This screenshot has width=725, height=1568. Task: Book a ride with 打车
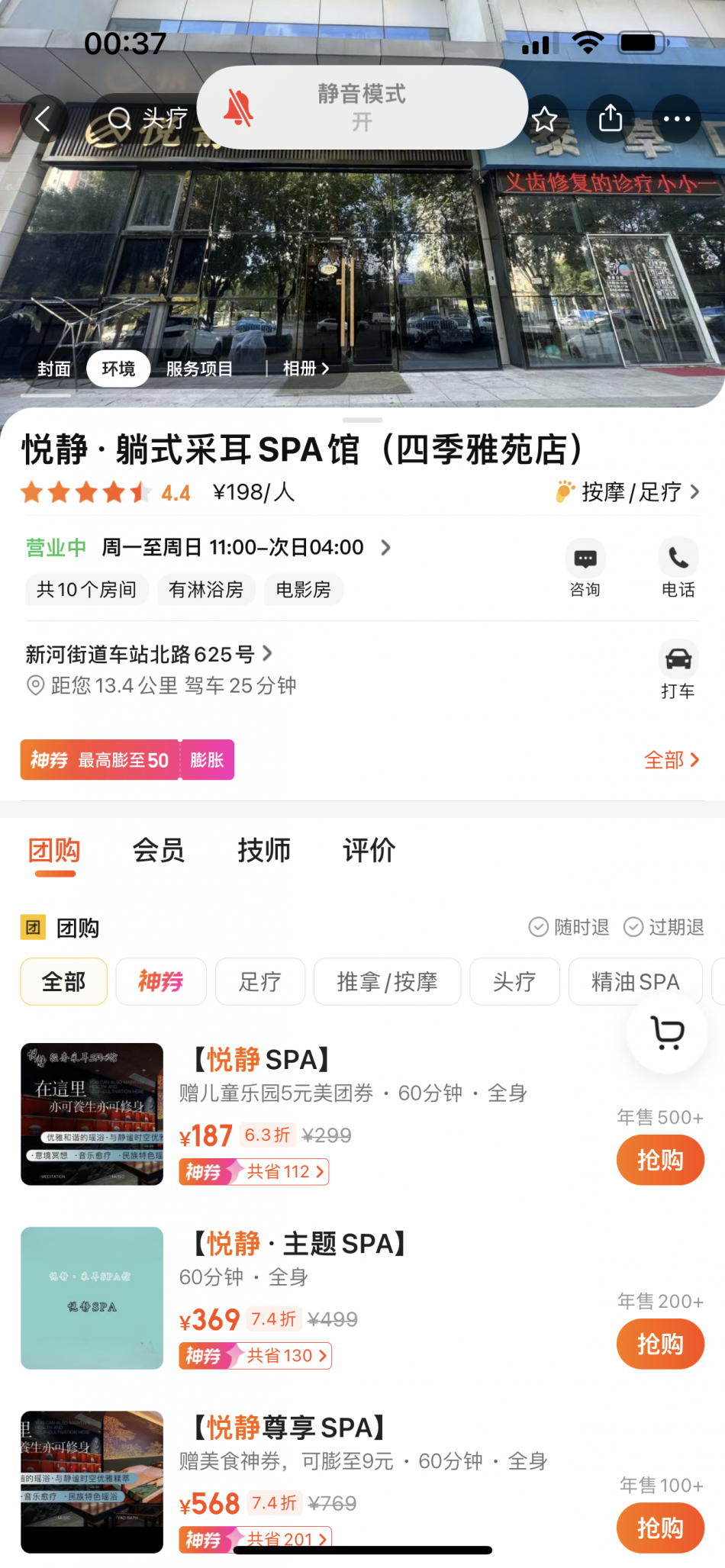tap(678, 669)
